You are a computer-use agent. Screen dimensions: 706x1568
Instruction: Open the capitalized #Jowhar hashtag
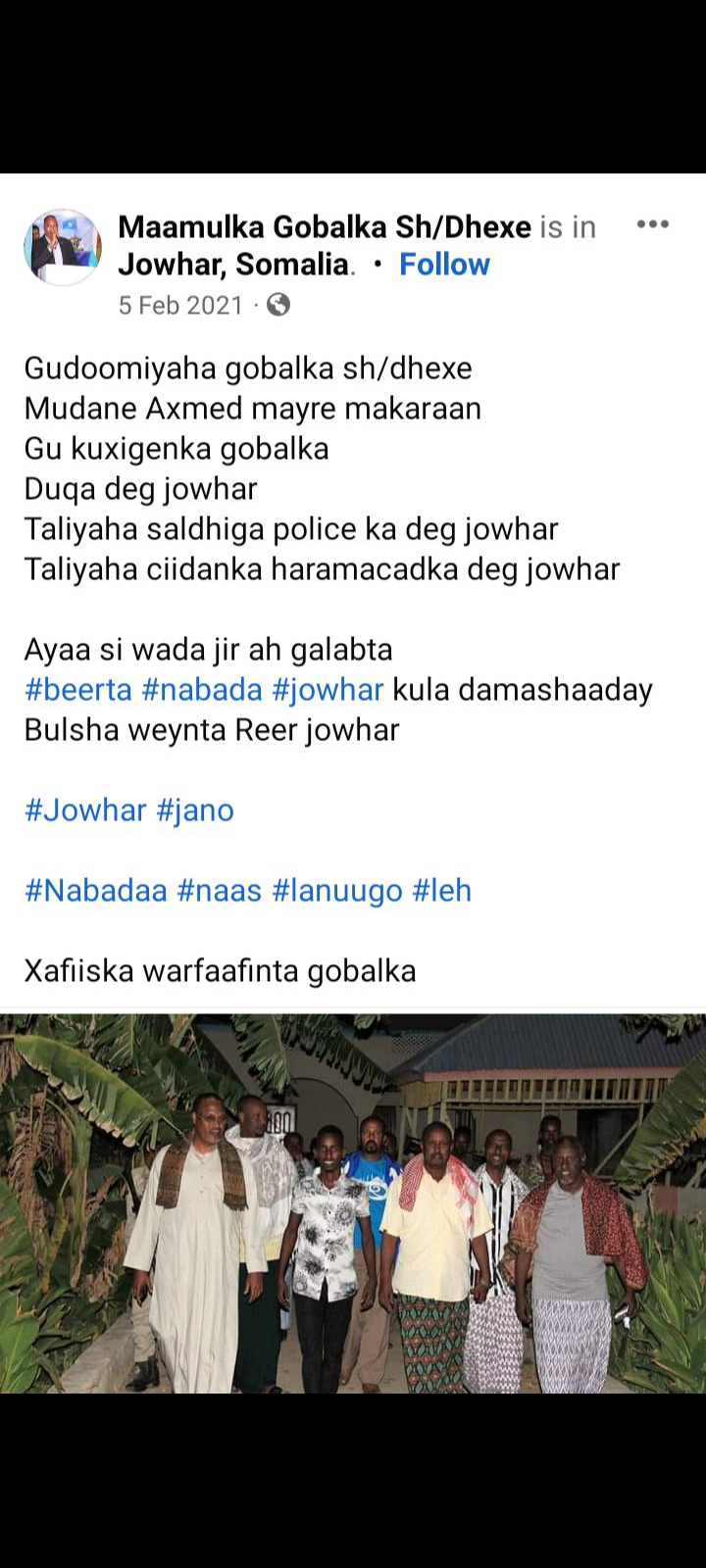(85, 810)
